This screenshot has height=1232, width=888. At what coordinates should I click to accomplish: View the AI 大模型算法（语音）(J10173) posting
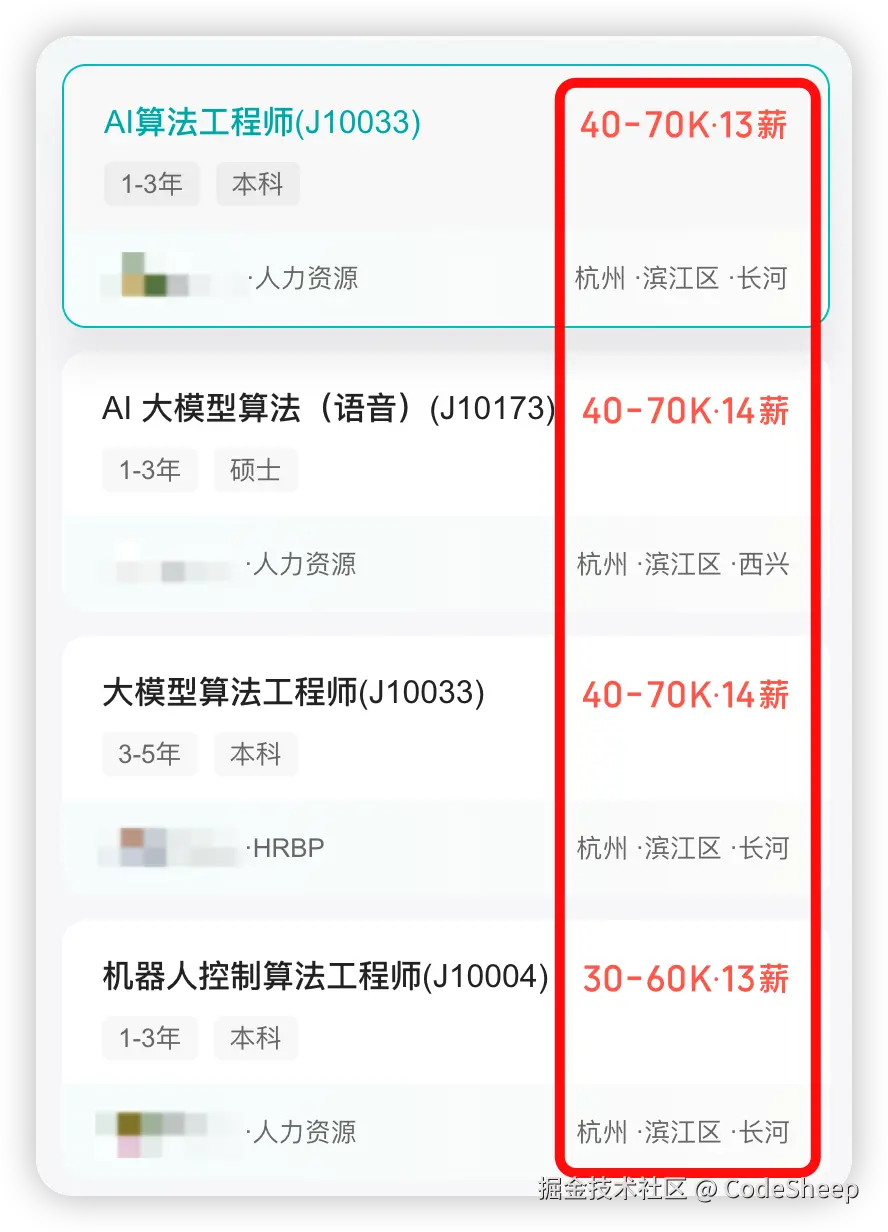328,409
